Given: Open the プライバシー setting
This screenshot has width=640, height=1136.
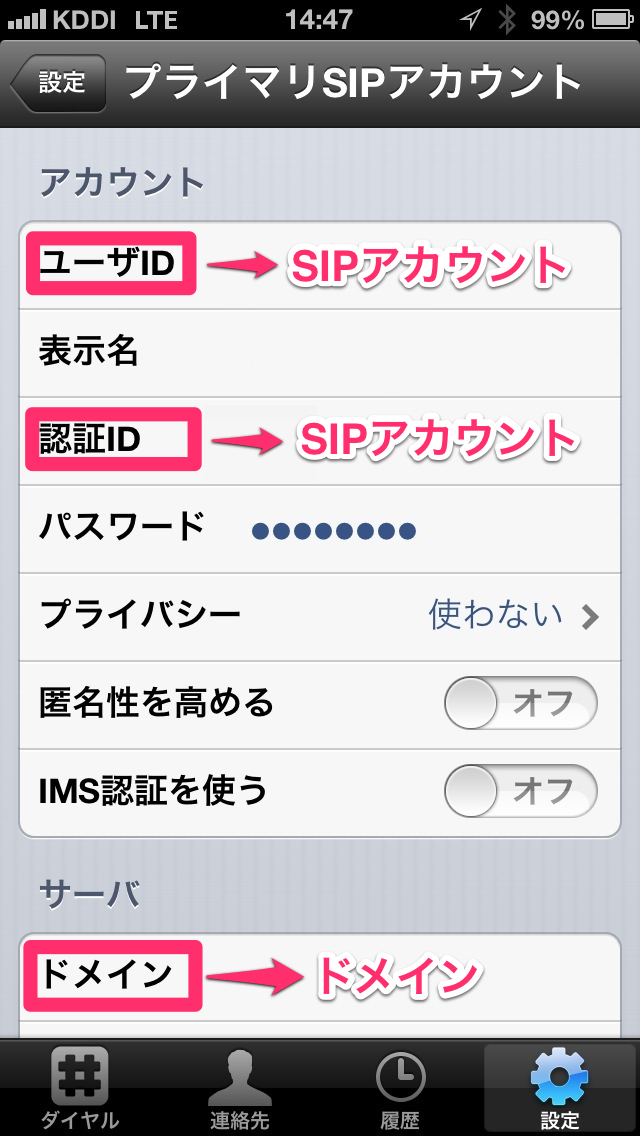Looking at the screenshot, I should point(320,615).
